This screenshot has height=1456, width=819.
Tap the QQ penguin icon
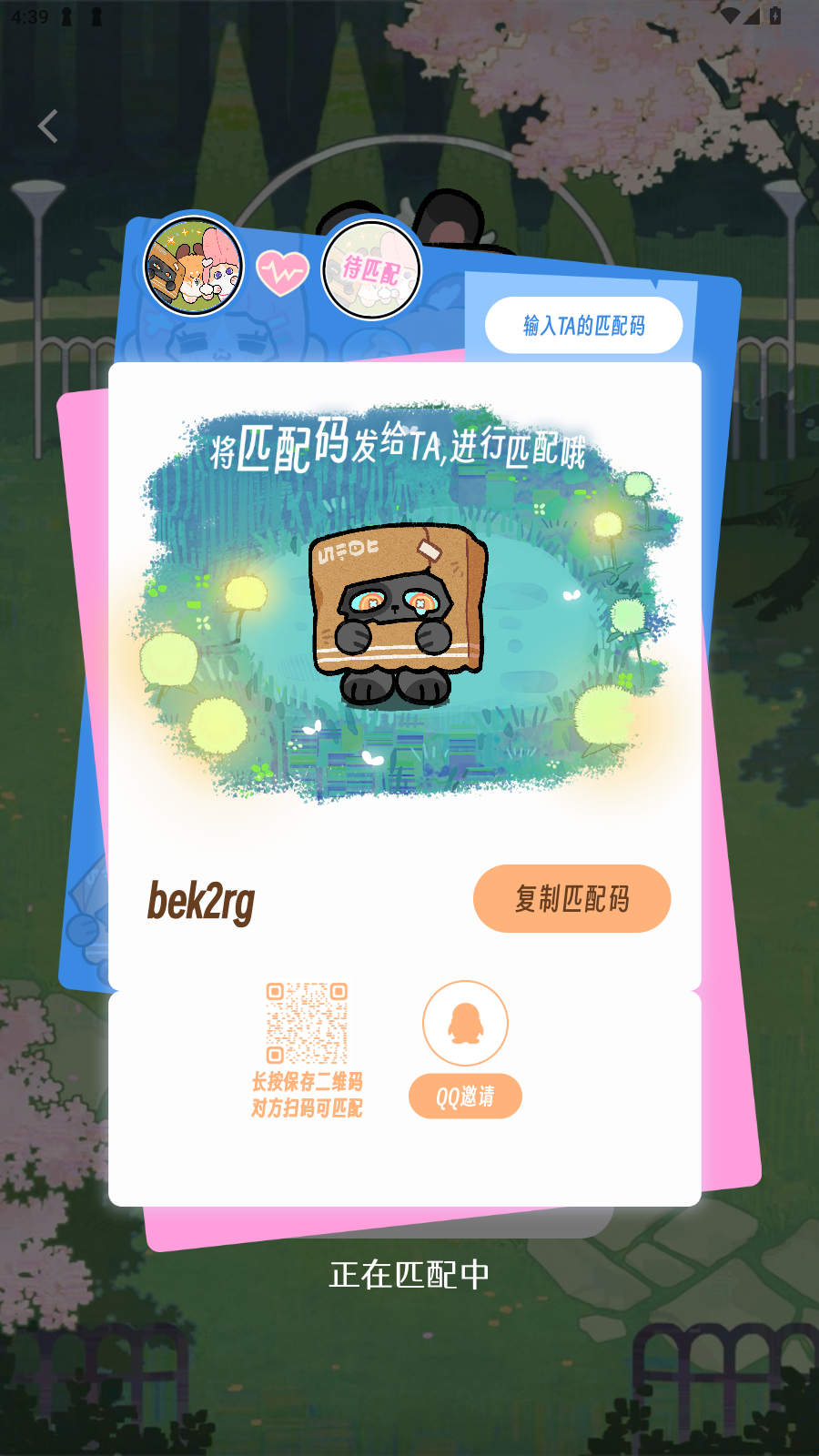click(465, 1023)
